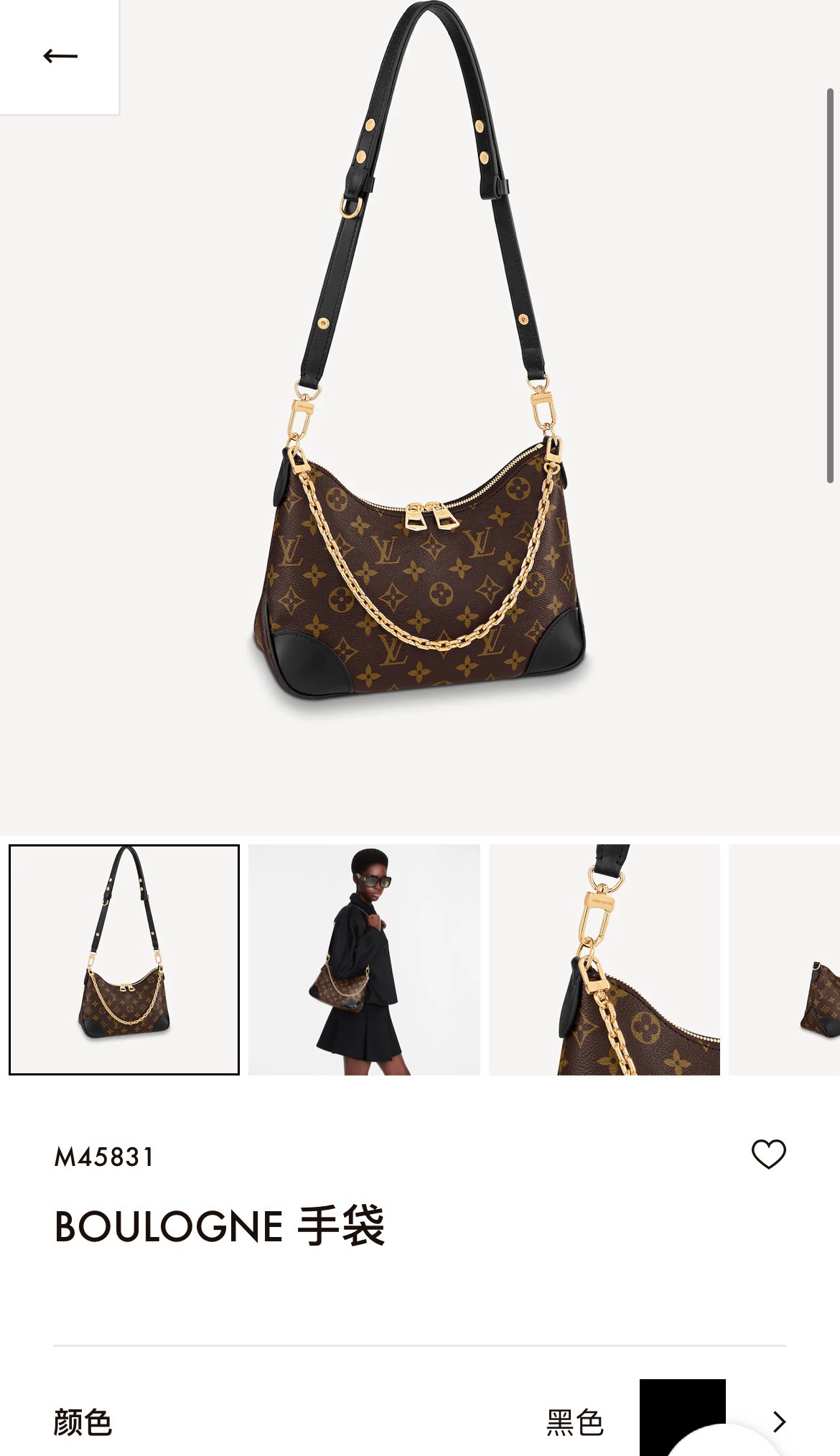
Task: Open the model-wearing-bag thumbnail
Action: click(365, 980)
